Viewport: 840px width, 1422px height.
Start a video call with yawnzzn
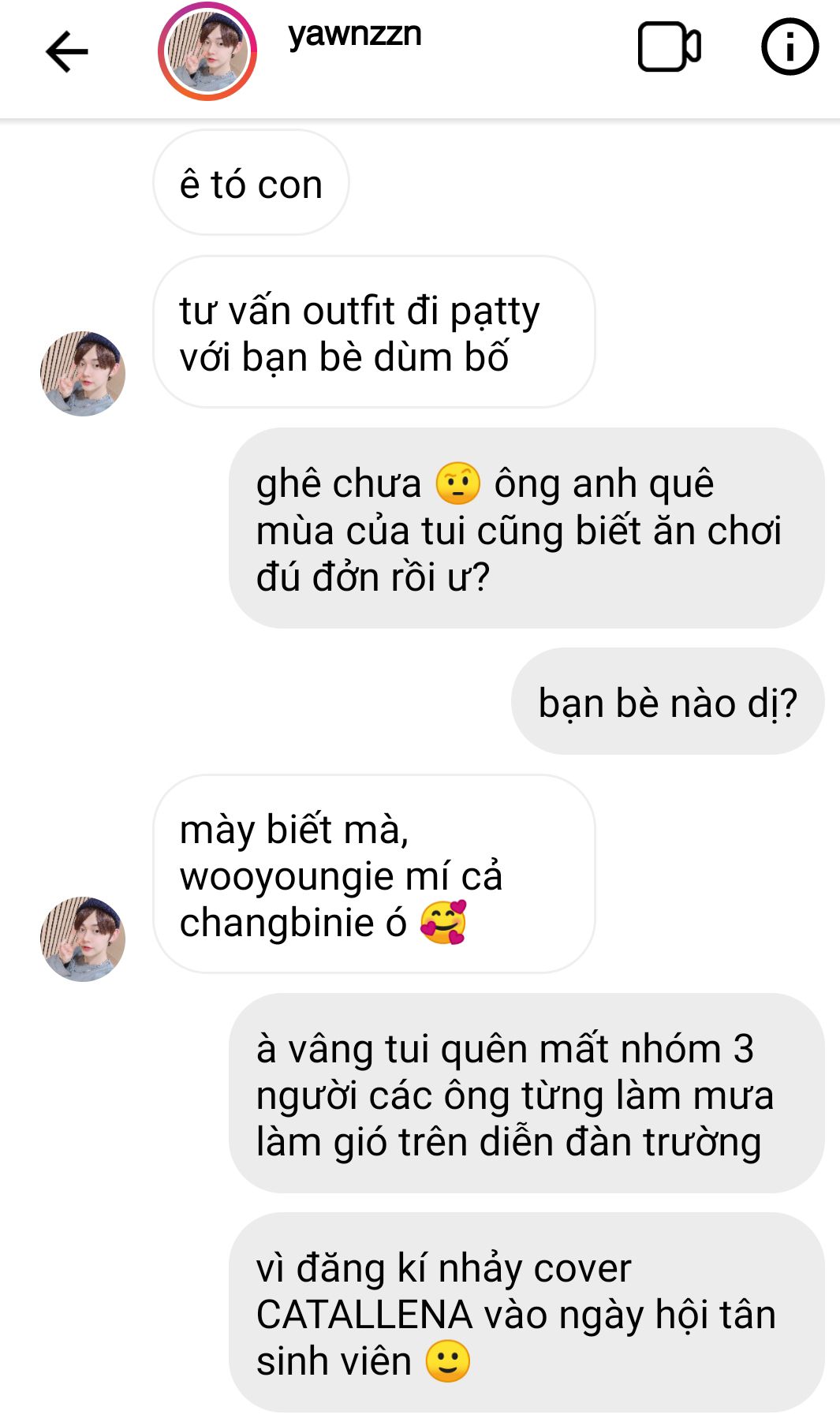point(669,48)
